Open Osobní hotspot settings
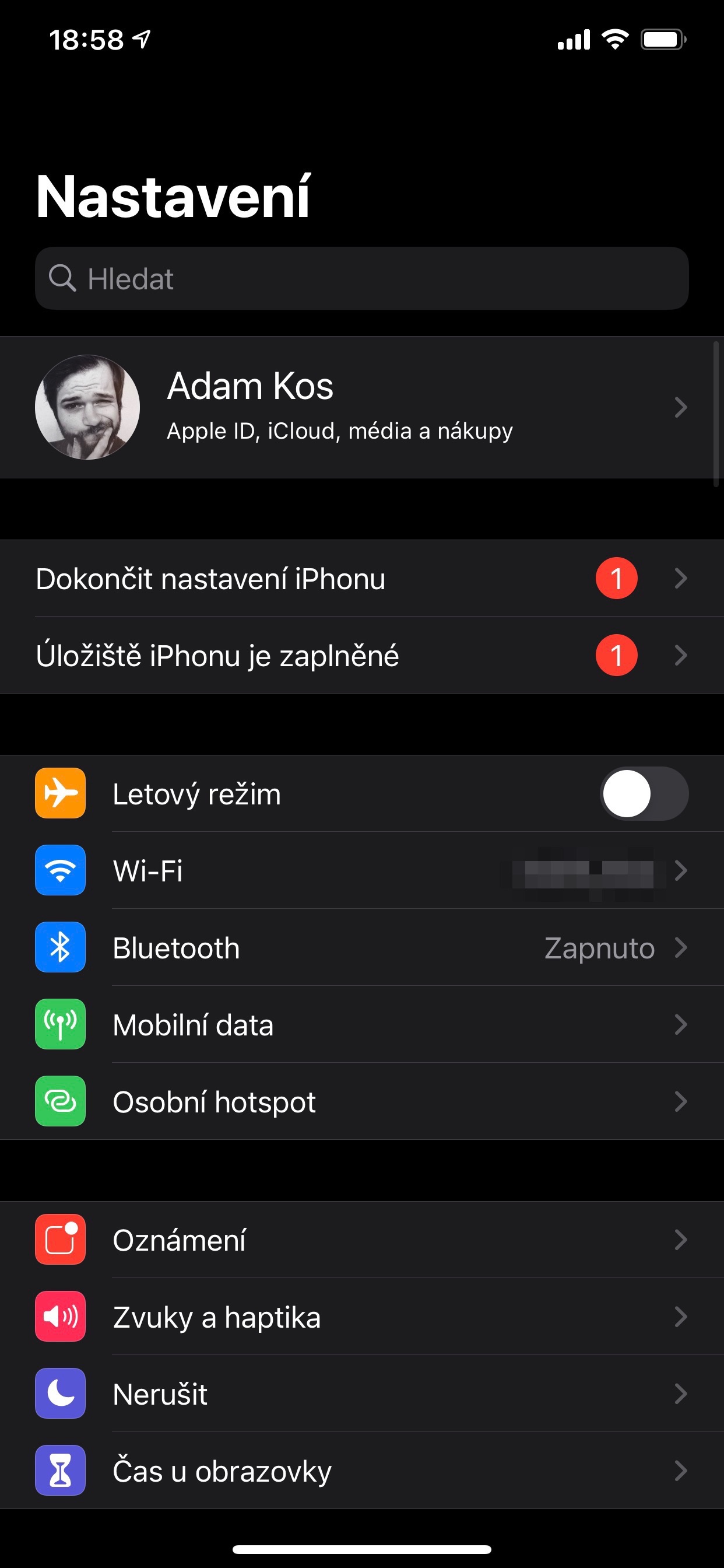 pyautogui.click(x=361, y=1102)
